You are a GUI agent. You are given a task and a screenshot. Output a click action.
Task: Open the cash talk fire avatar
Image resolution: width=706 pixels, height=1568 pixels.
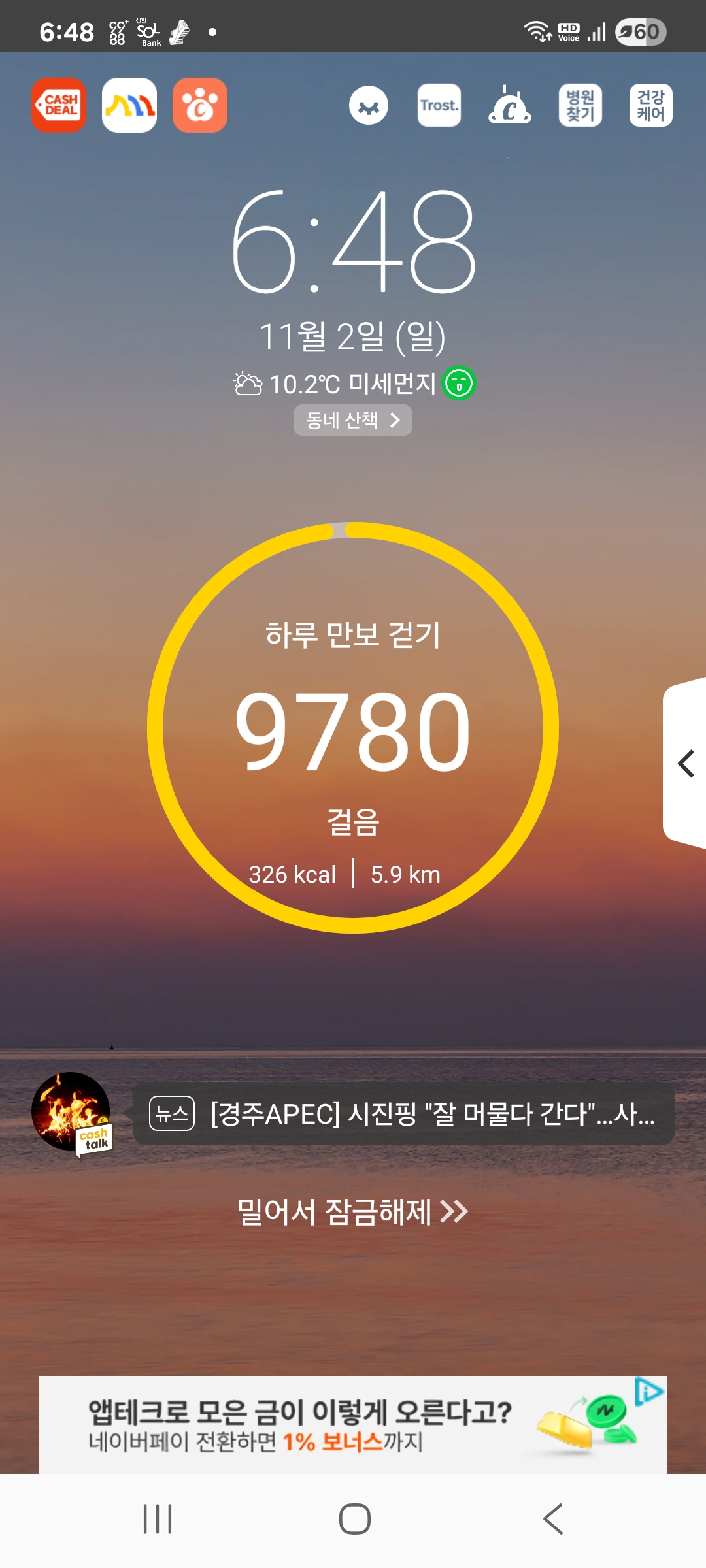click(71, 1112)
